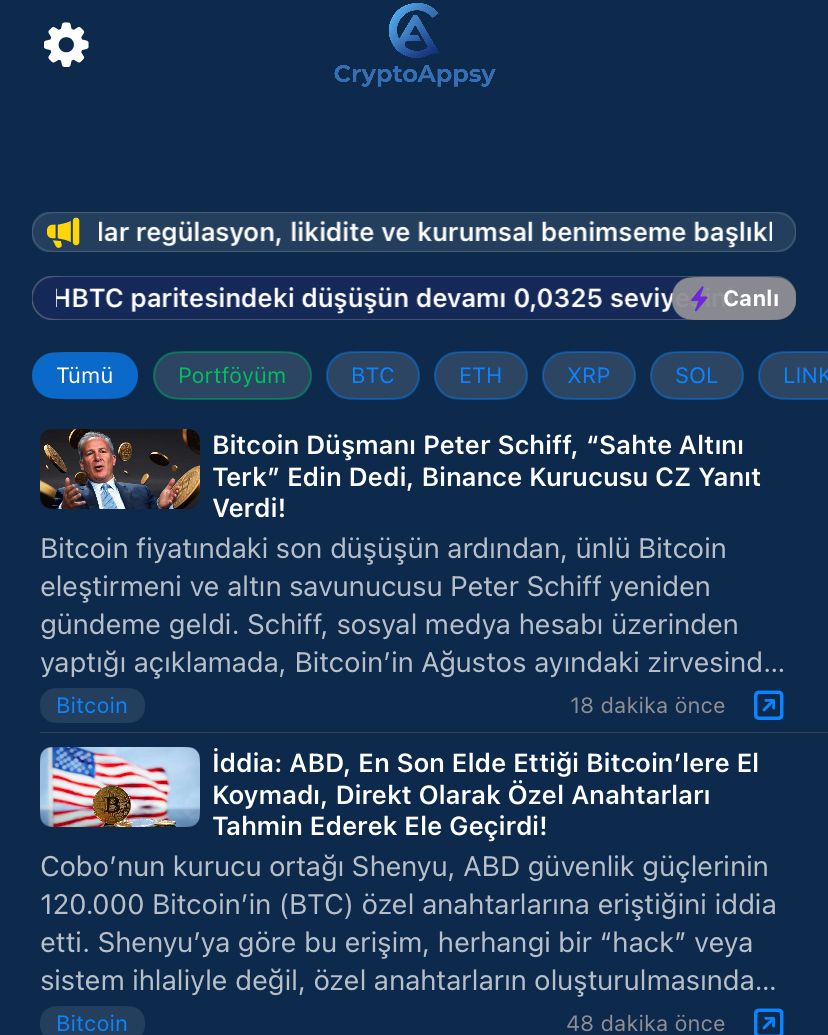Choose the SOL filter chip
Screen dimensions: 828x1035
pos(696,376)
